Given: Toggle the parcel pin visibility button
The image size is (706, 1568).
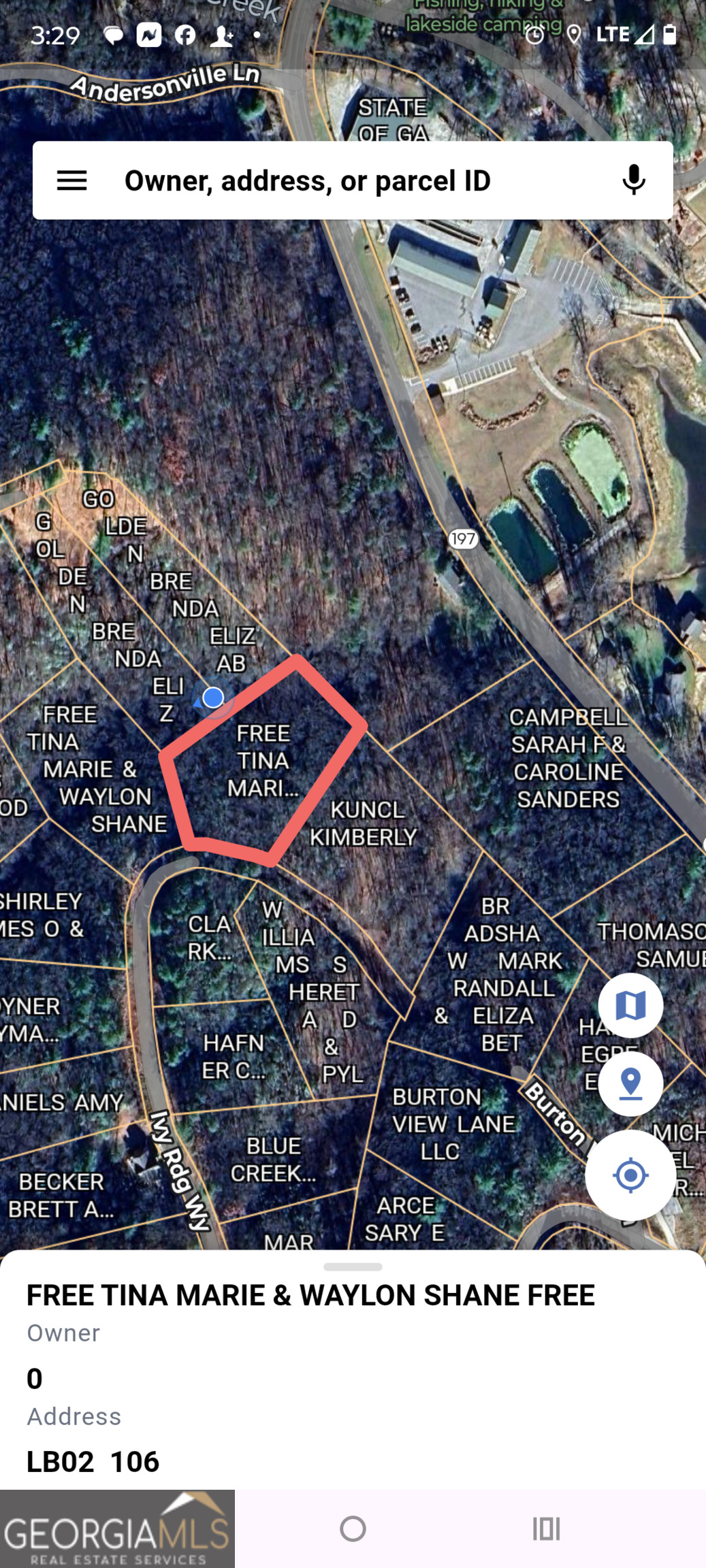Looking at the screenshot, I should coord(630,1083).
